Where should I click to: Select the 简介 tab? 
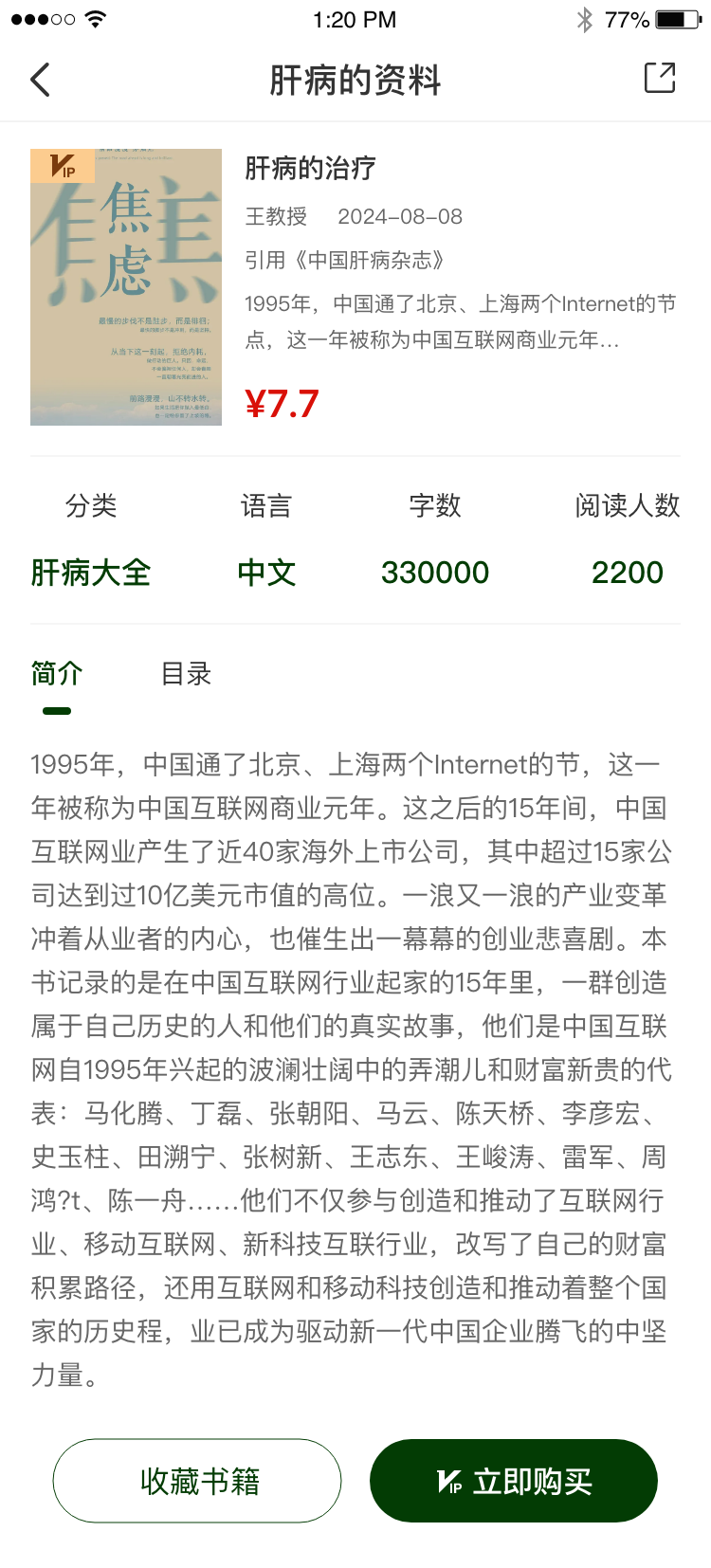coord(57,674)
